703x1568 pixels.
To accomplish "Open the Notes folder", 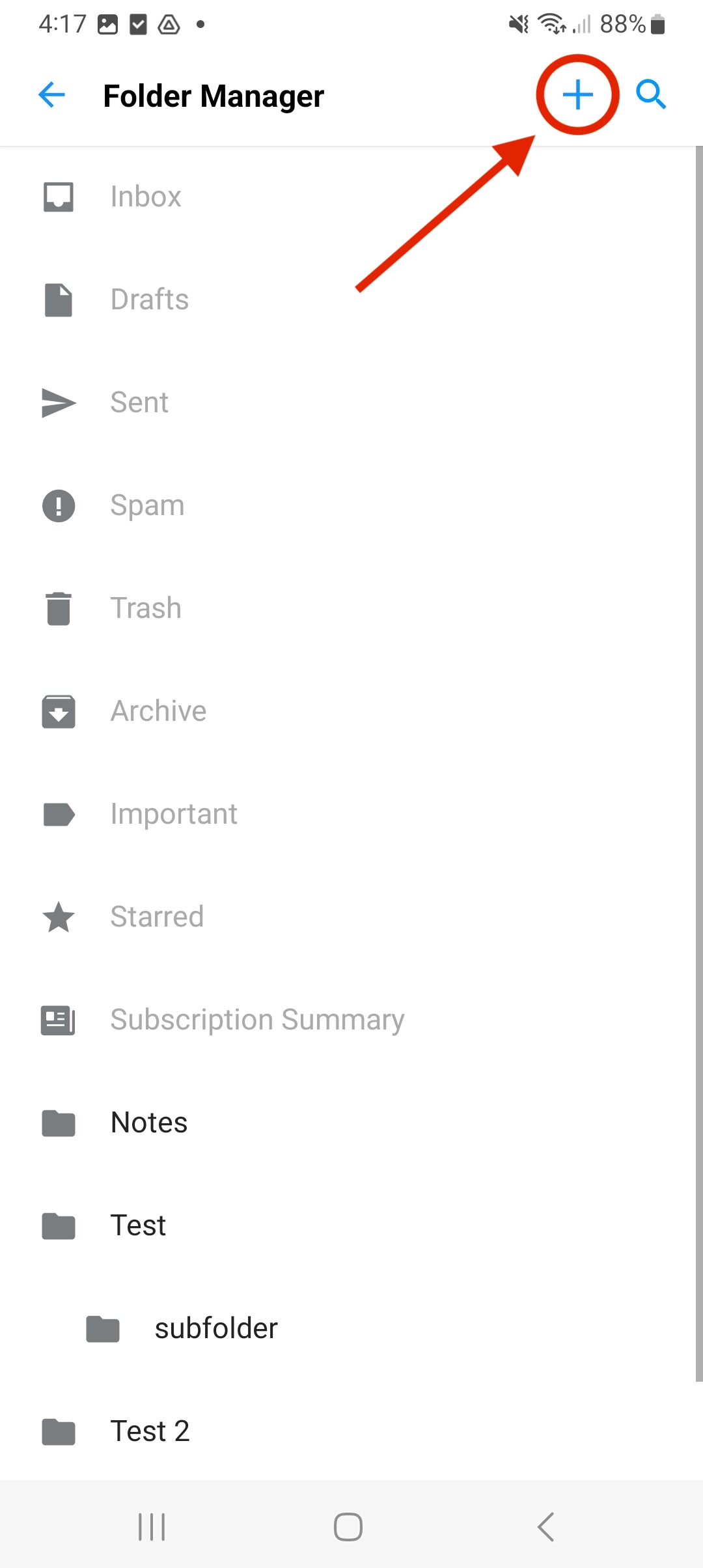I will click(148, 1123).
